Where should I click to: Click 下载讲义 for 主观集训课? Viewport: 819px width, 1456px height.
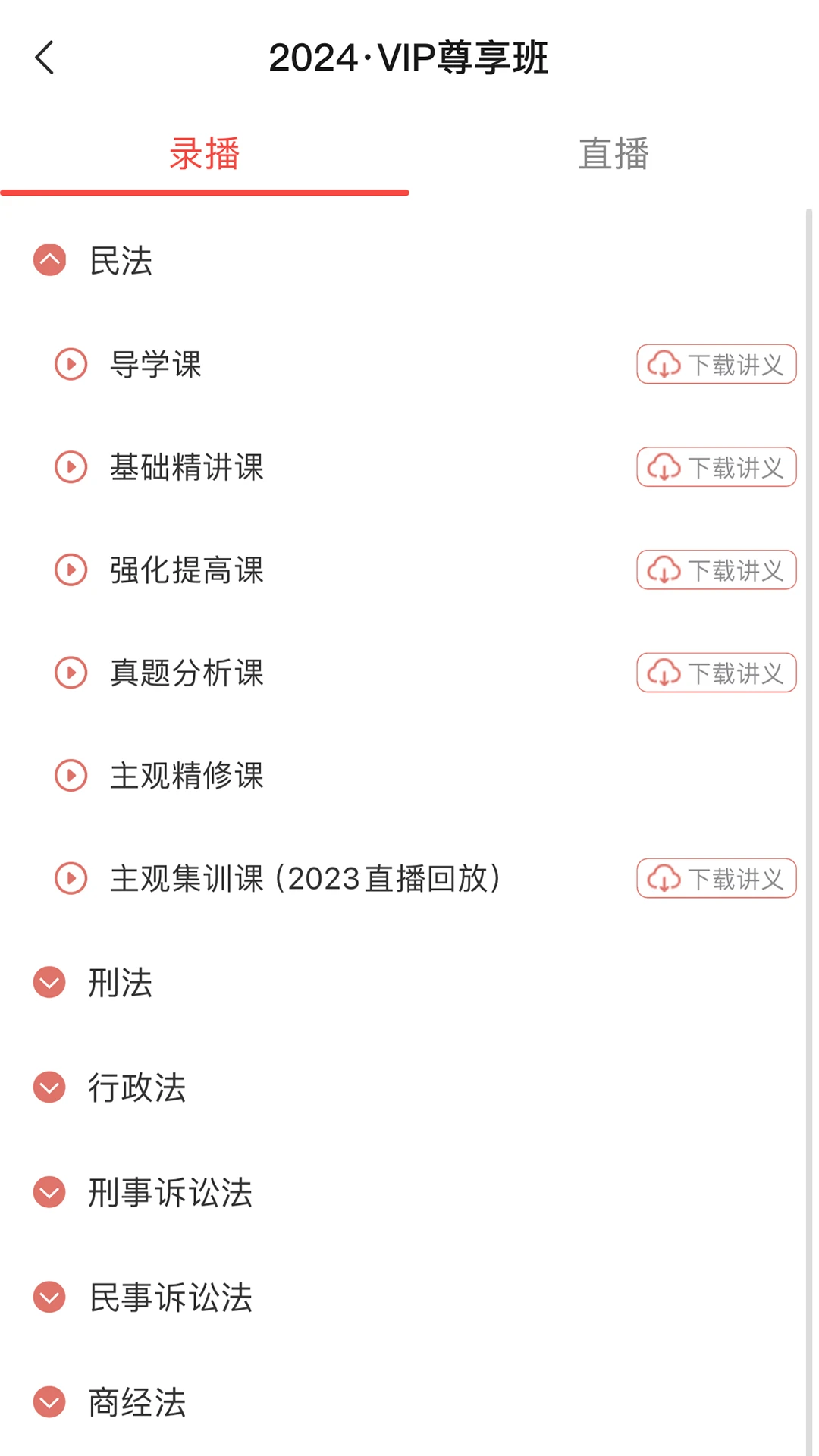(716, 878)
